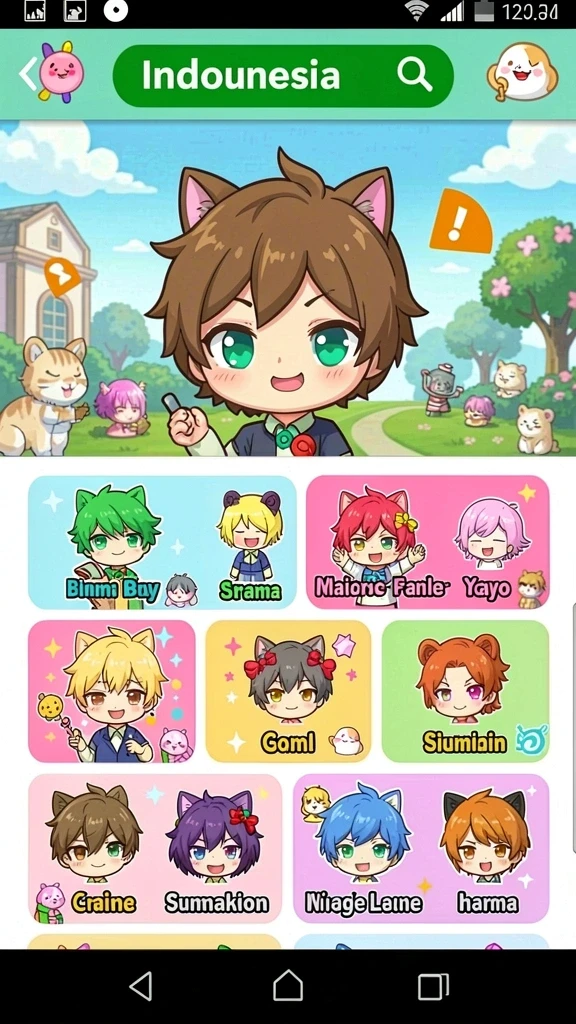Open the recent apps view
The width and height of the screenshot is (576, 1024).
[433, 986]
